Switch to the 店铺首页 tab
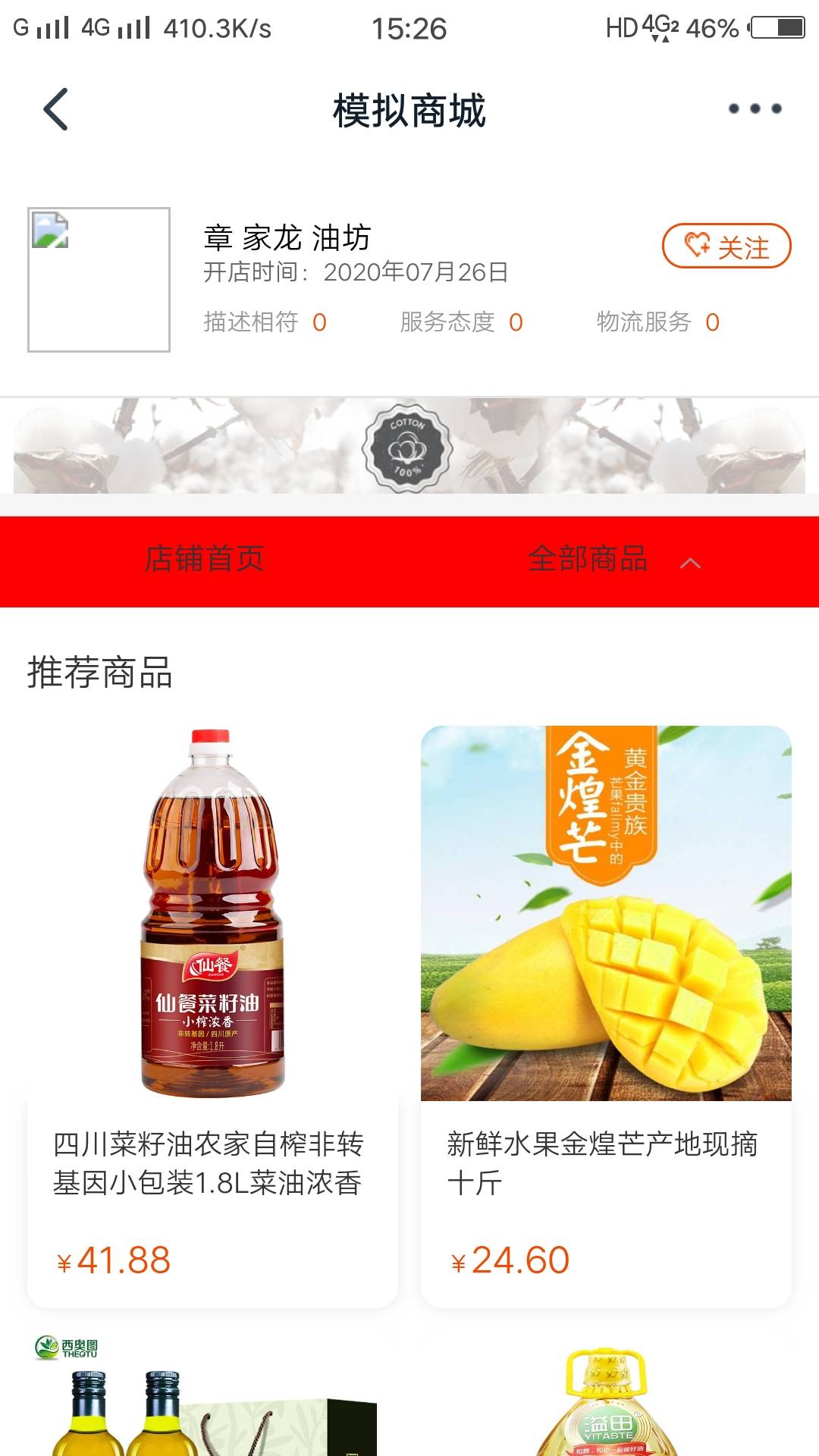Screen dimensions: 819x1456 pyautogui.click(x=205, y=560)
